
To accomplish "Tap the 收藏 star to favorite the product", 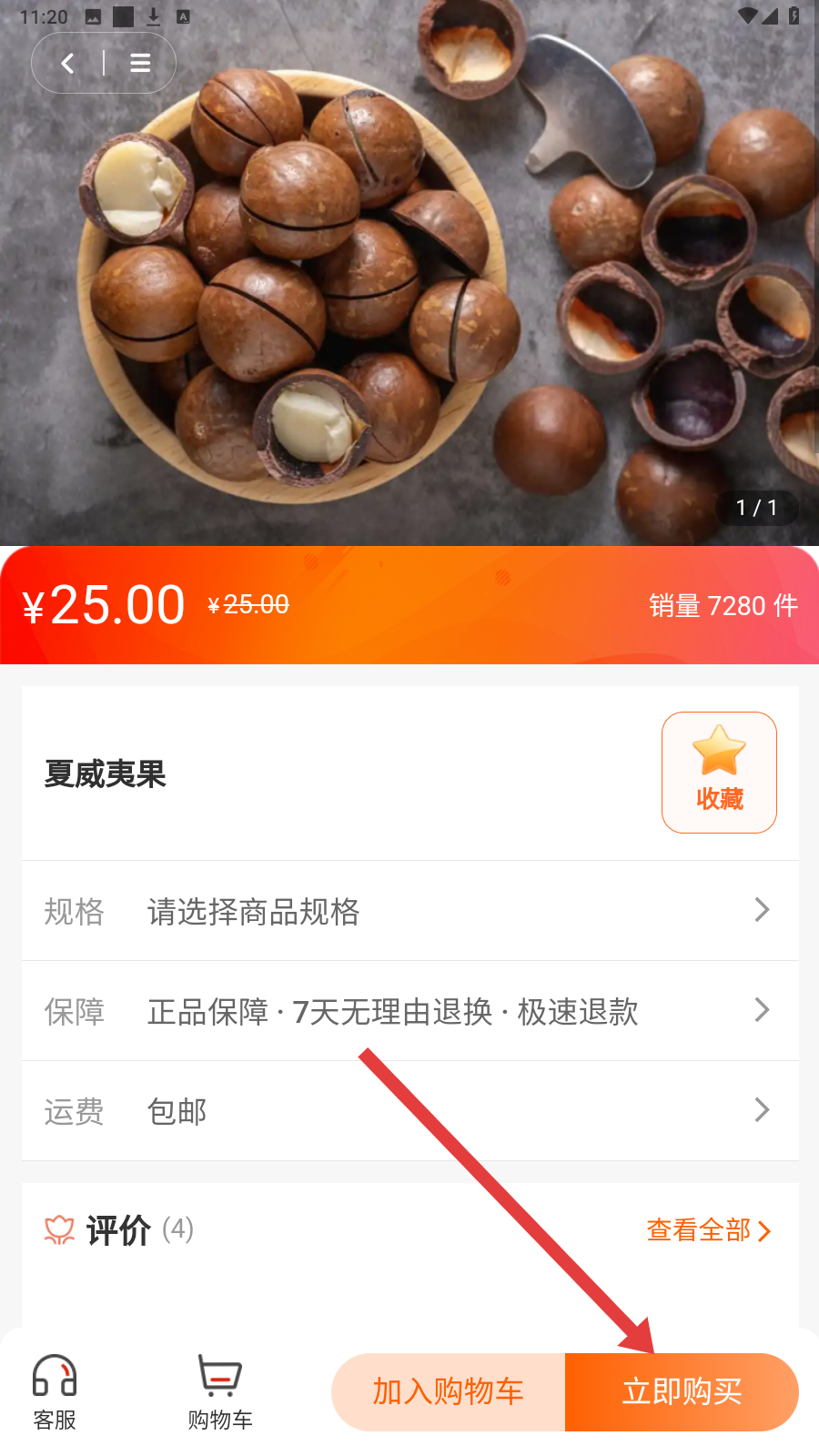I will click(x=719, y=772).
